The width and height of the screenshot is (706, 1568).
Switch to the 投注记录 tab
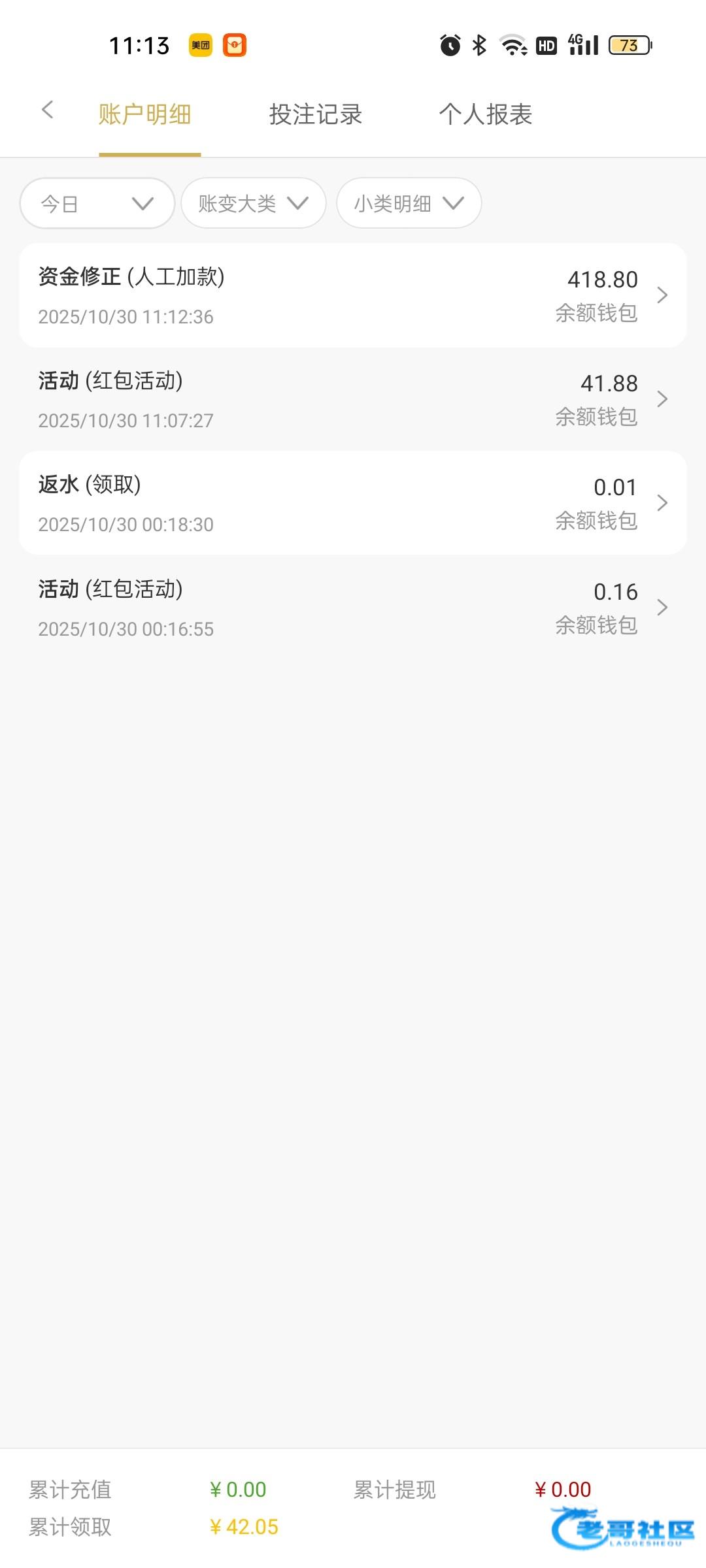315,115
